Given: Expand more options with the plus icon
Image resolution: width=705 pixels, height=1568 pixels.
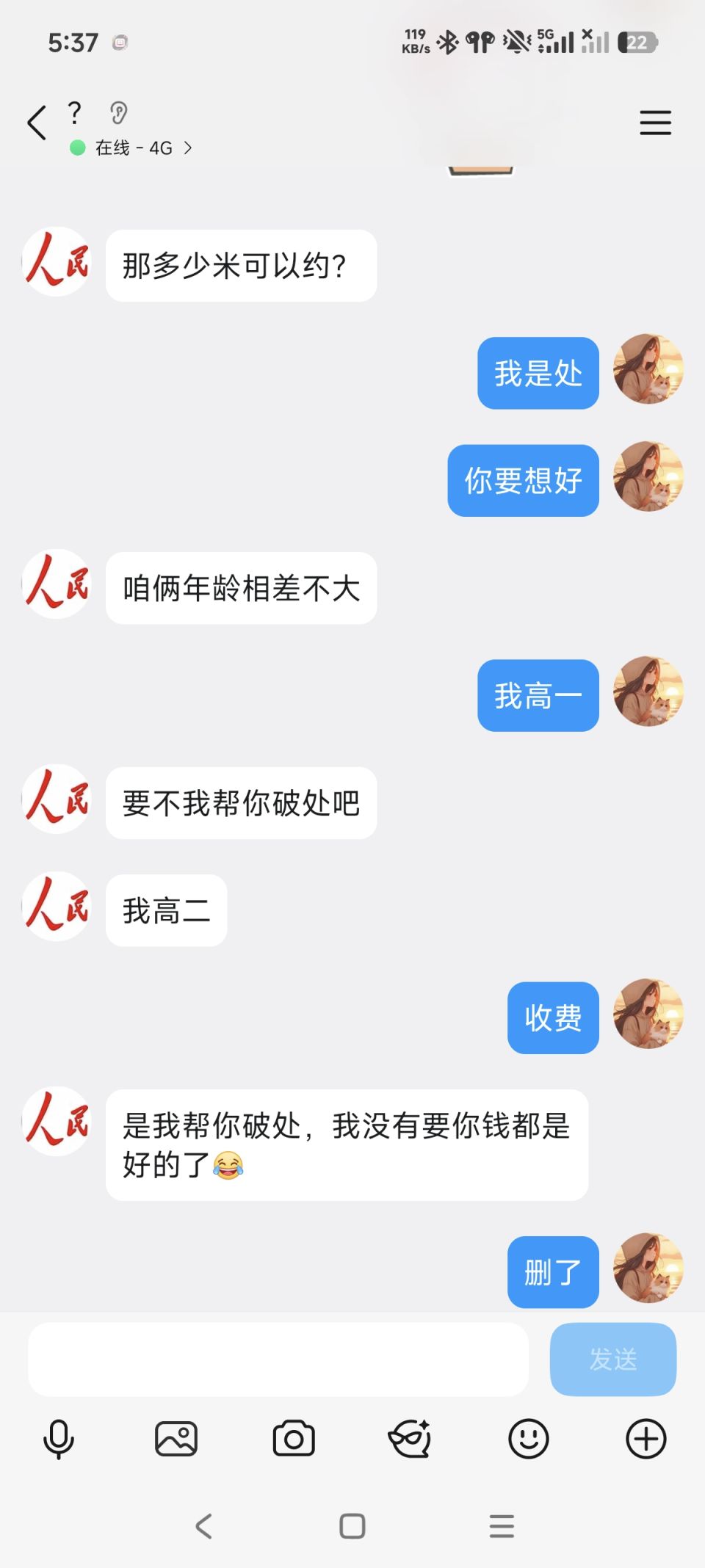Looking at the screenshot, I should 646,1439.
